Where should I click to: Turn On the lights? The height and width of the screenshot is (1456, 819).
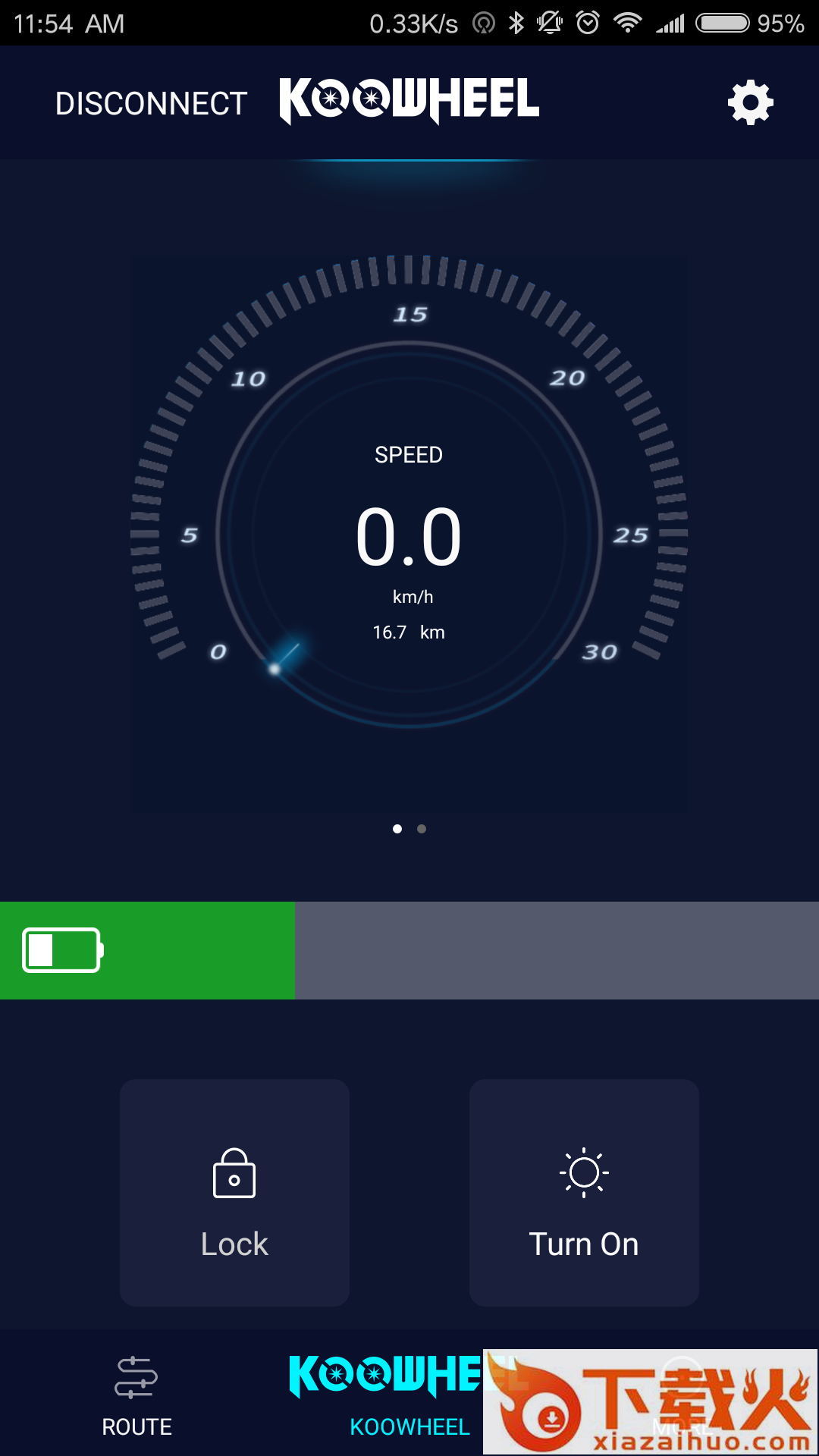584,1192
